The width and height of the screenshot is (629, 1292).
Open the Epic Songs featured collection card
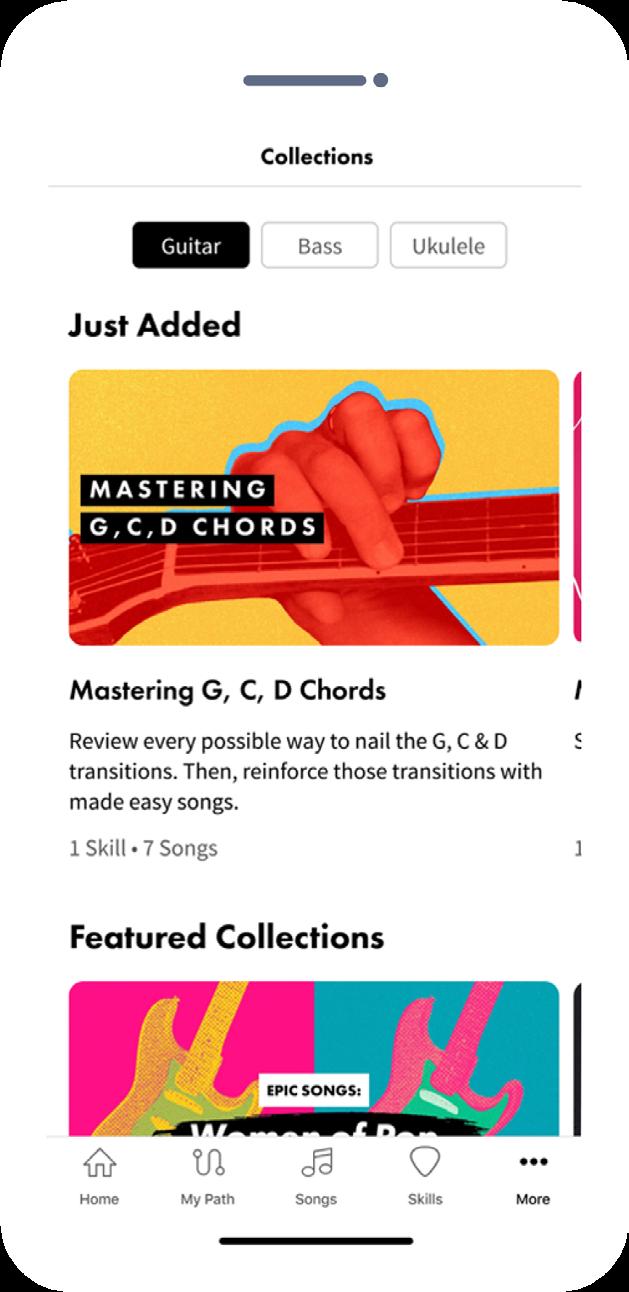314,1058
